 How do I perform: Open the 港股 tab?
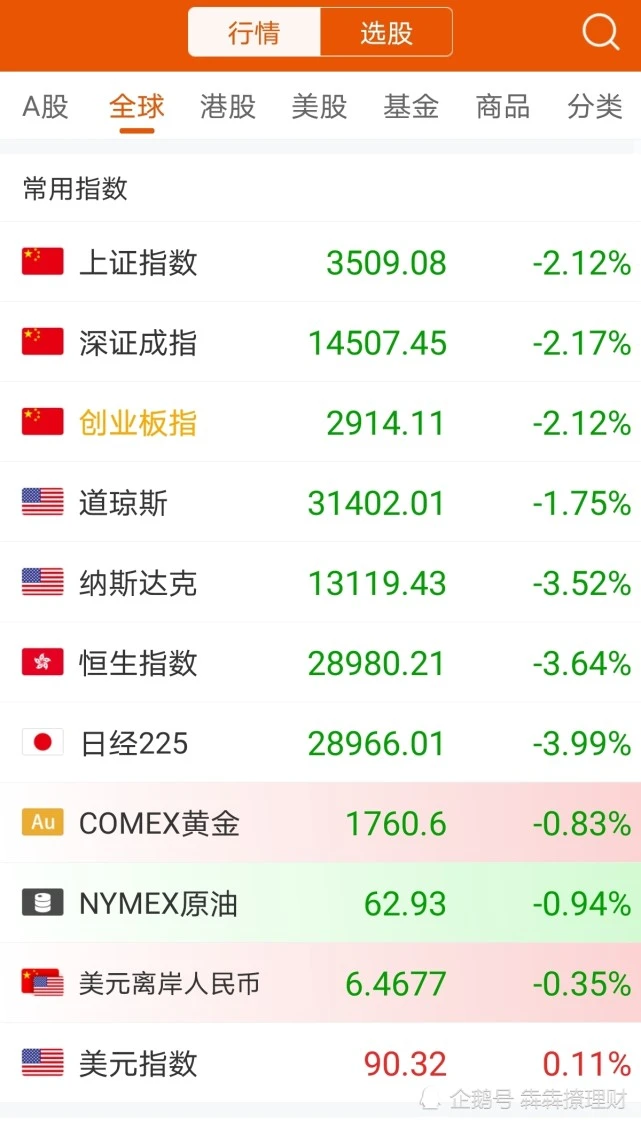pyautogui.click(x=228, y=106)
